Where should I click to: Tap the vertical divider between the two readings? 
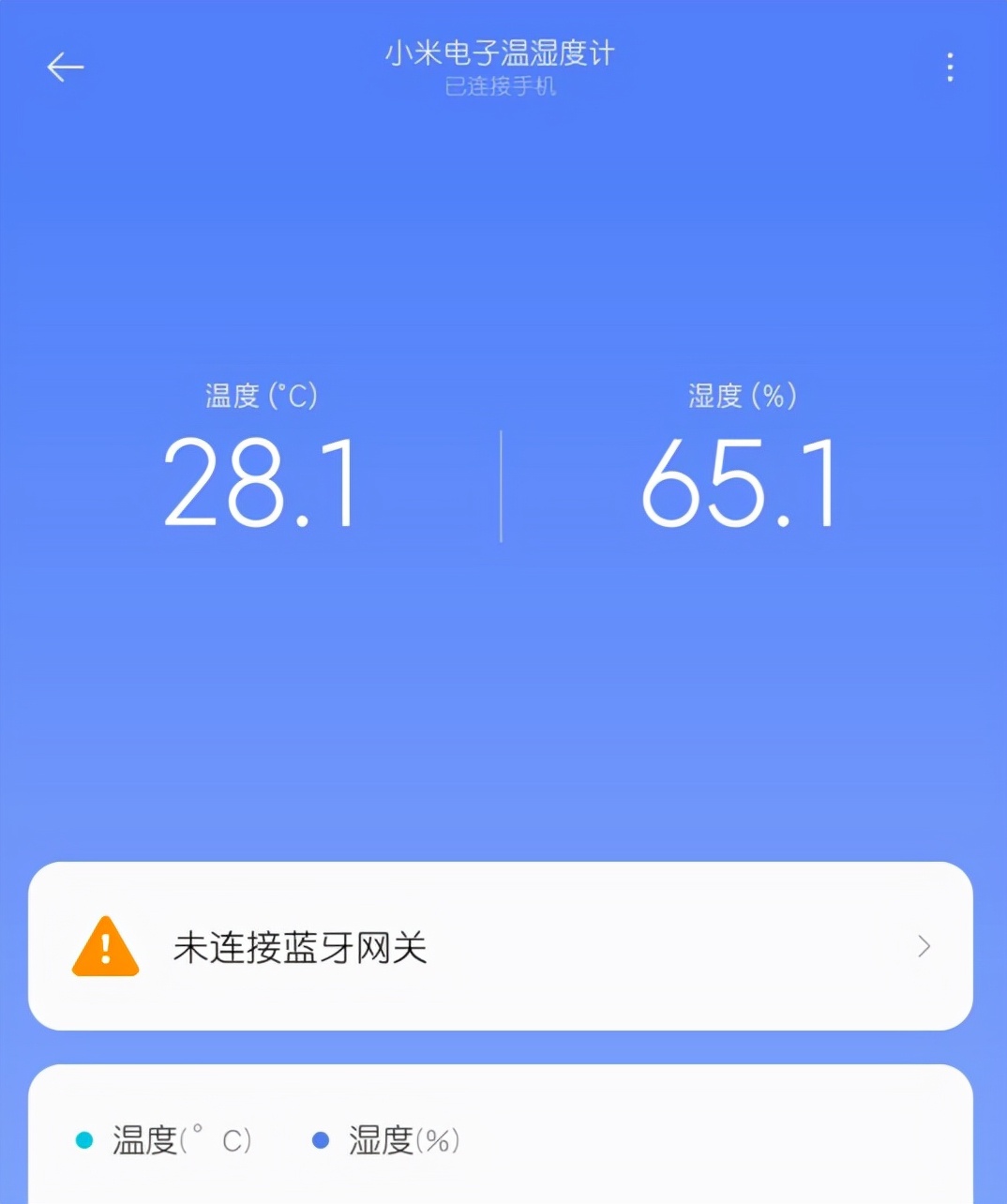(500, 483)
